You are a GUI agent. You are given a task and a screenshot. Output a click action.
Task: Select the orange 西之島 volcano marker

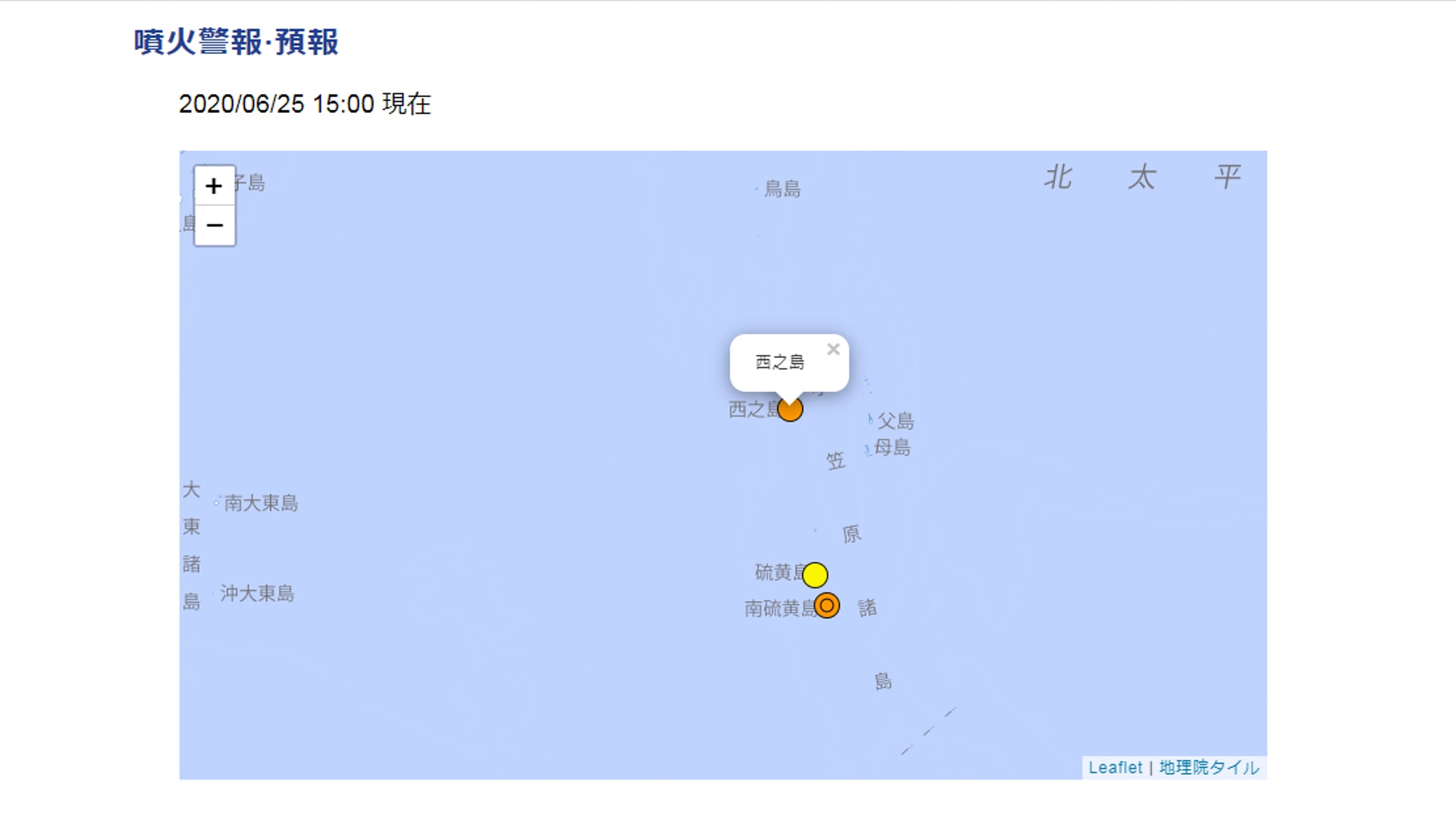pyautogui.click(x=790, y=409)
